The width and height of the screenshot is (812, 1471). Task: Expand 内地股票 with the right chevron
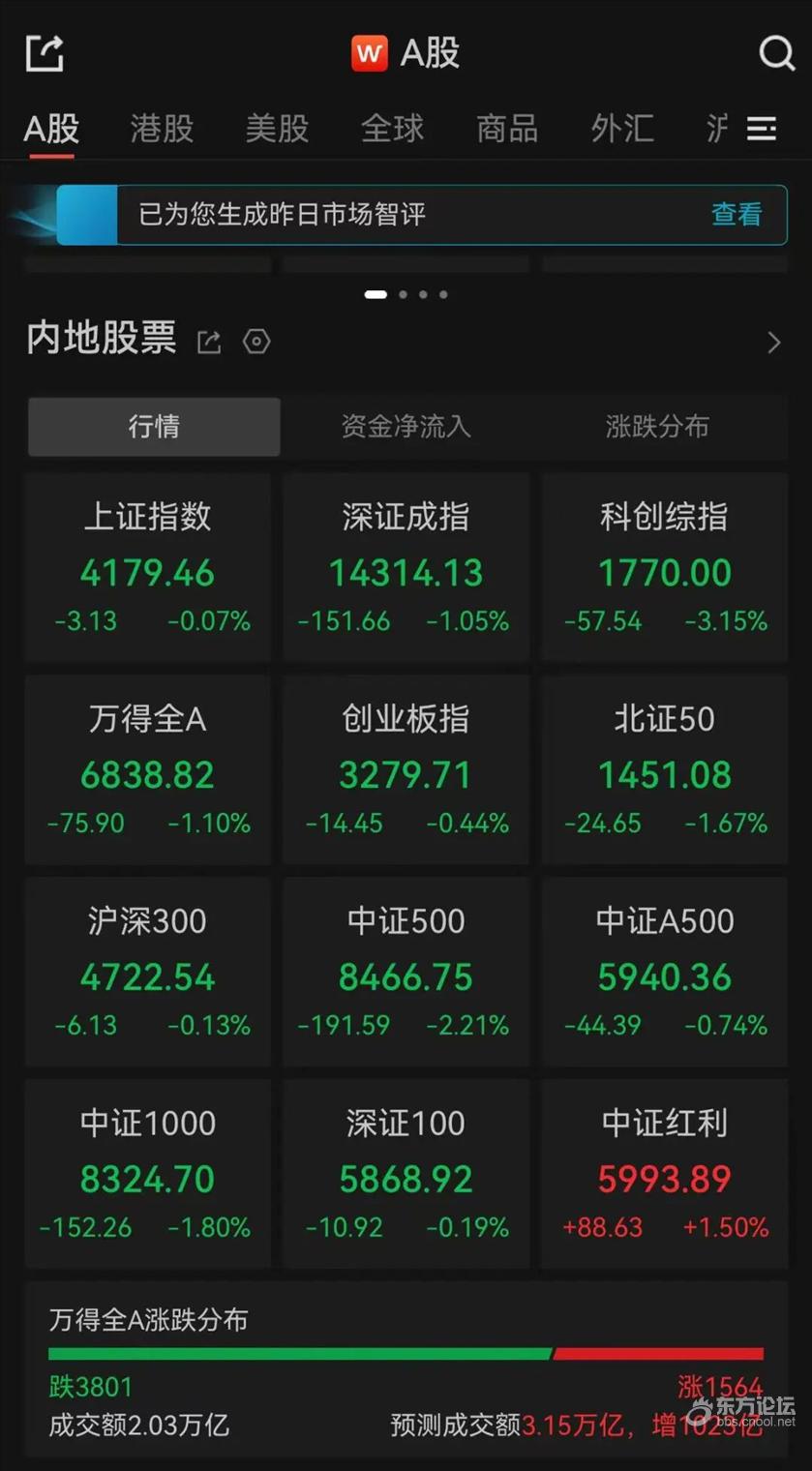pos(773,342)
